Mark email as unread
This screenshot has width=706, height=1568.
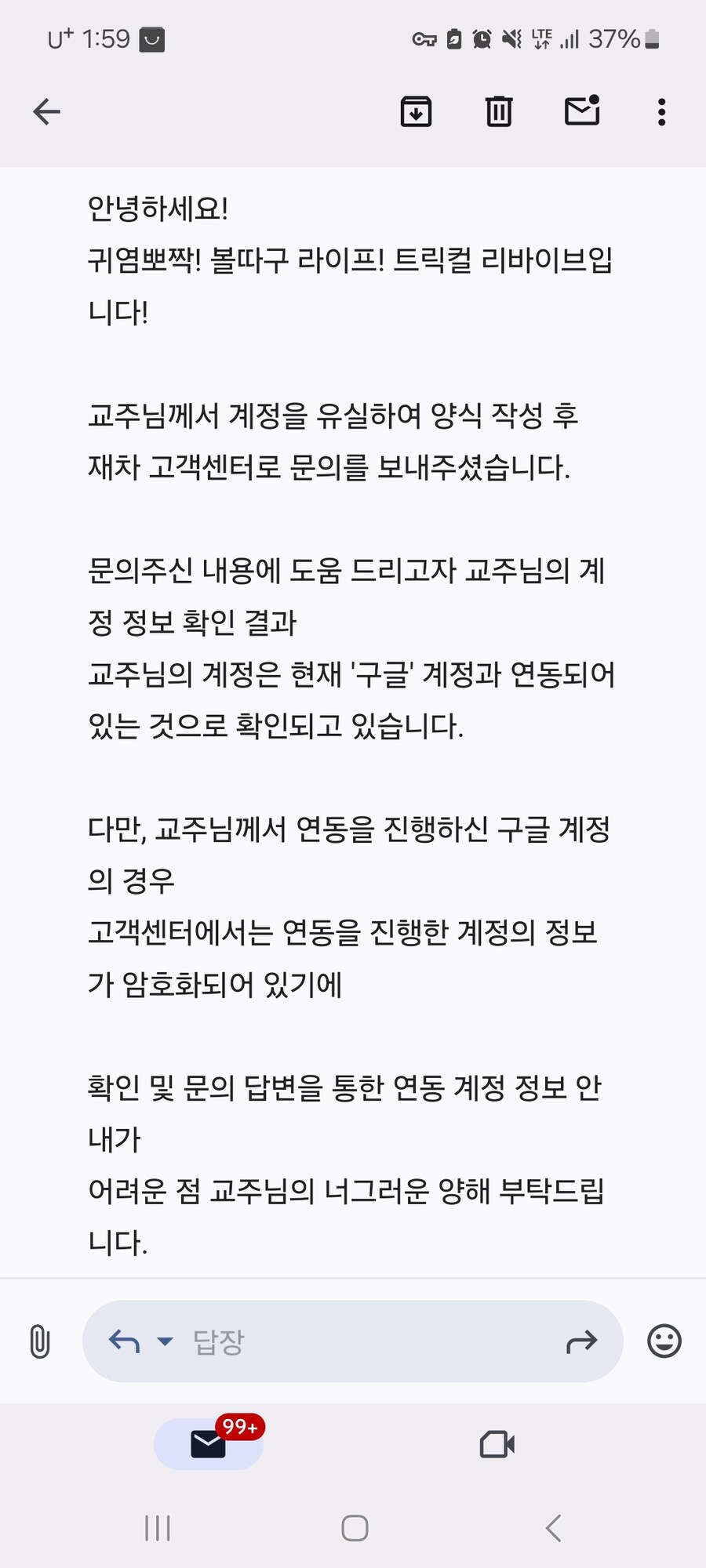582,112
